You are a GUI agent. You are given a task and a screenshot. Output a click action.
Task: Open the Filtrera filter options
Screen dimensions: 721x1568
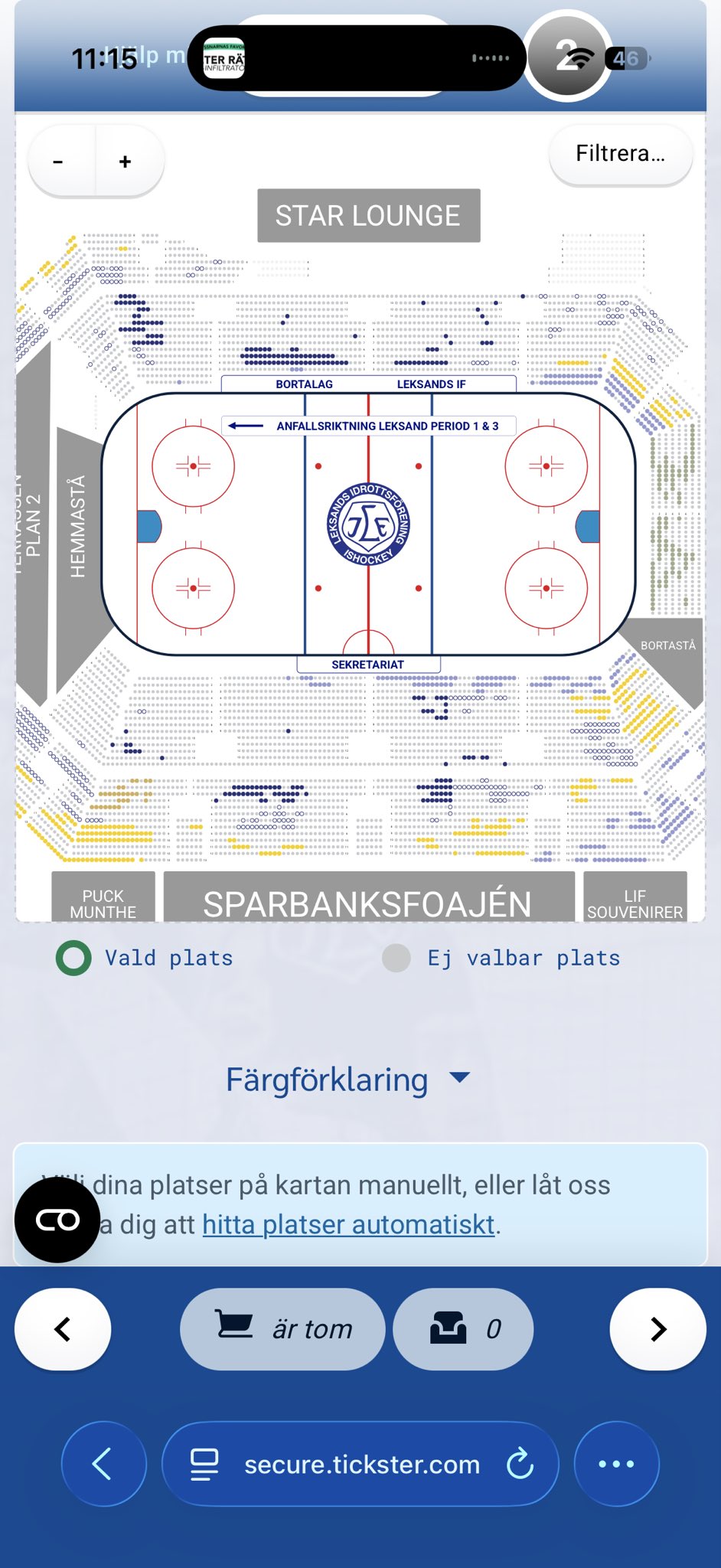click(620, 154)
